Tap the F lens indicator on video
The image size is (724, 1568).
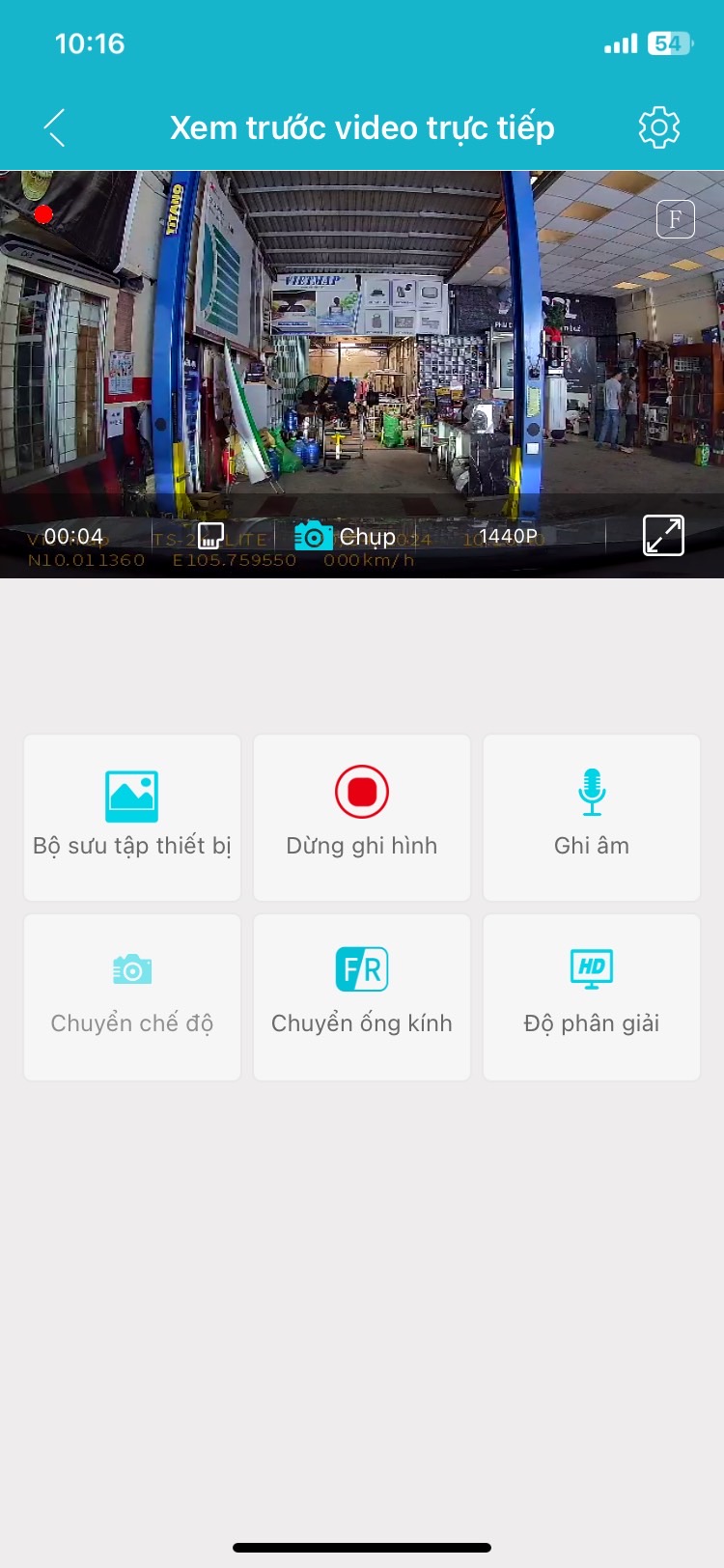click(675, 219)
